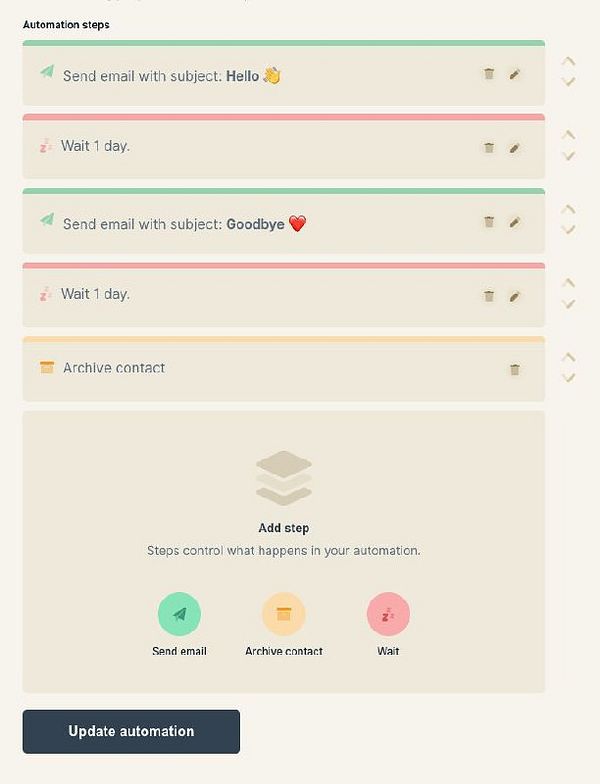The width and height of the screenshot is (600, 784).
Task: Move the Hello email step down
Action: pos(568,82)
